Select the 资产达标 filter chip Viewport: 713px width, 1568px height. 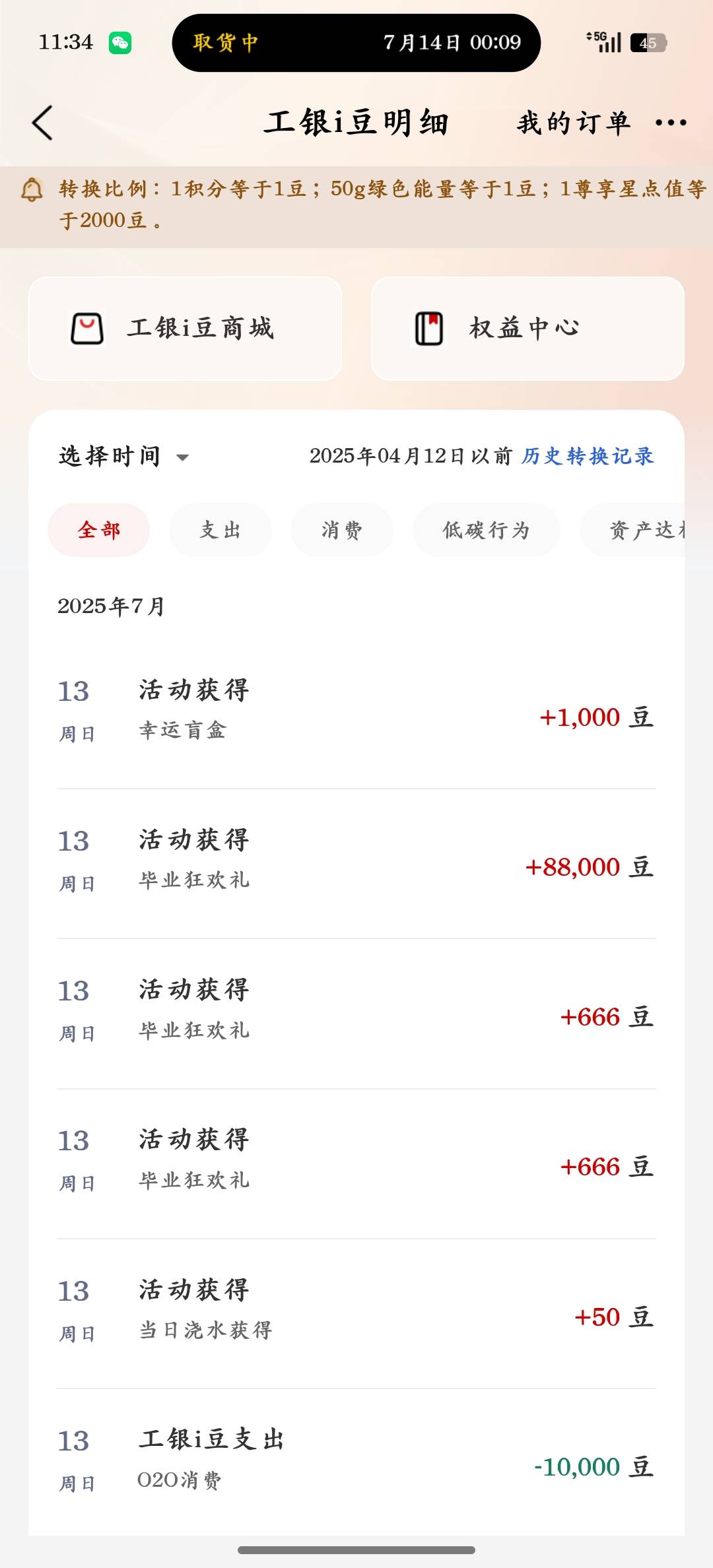(x=632, y=530)
